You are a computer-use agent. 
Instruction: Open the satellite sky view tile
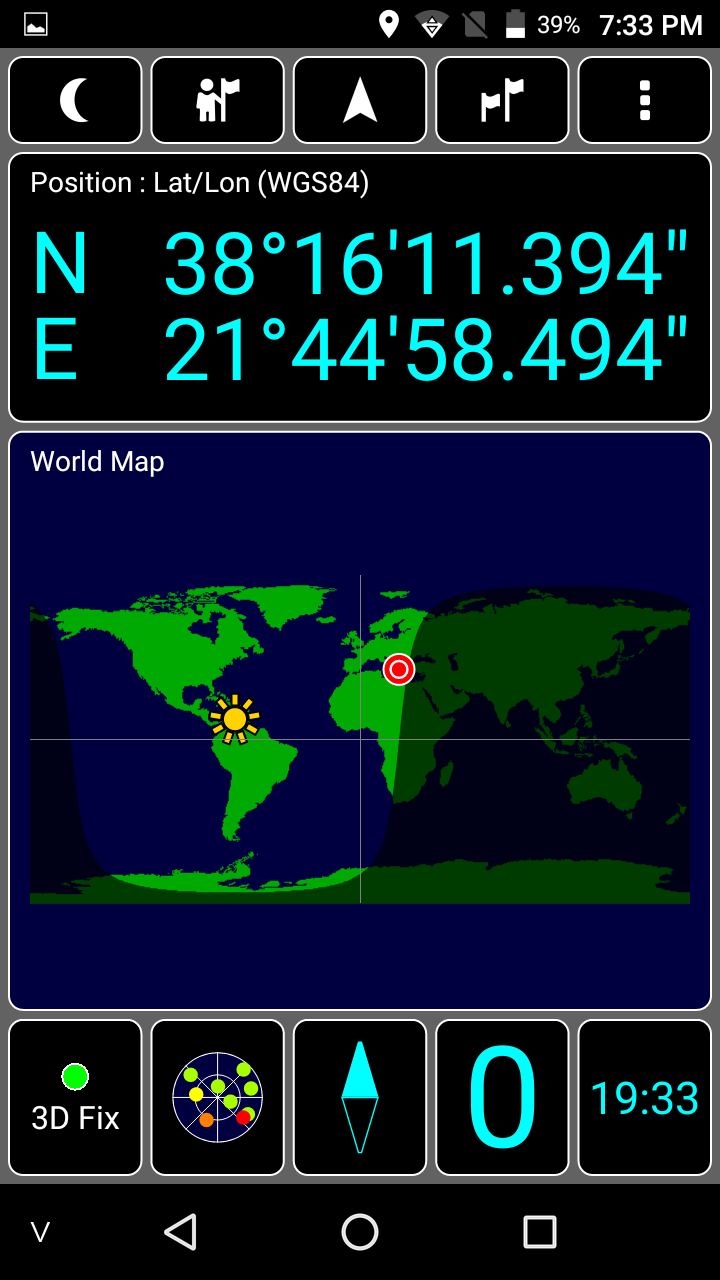click(x=218, y=1097)
